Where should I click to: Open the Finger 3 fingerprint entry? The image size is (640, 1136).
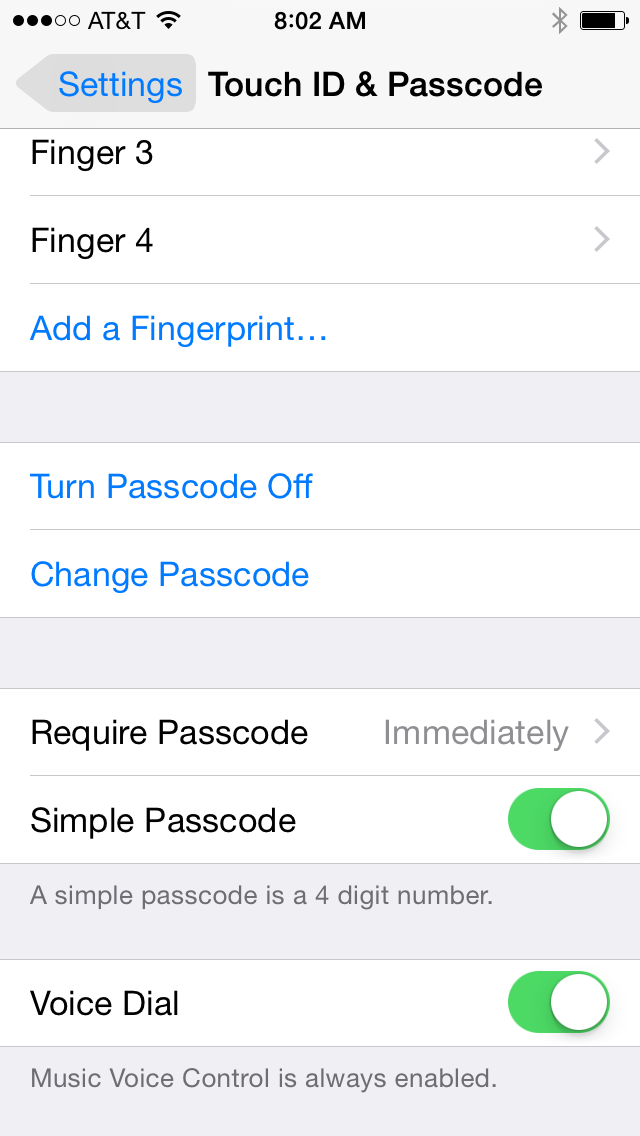(x=320, y=153)
